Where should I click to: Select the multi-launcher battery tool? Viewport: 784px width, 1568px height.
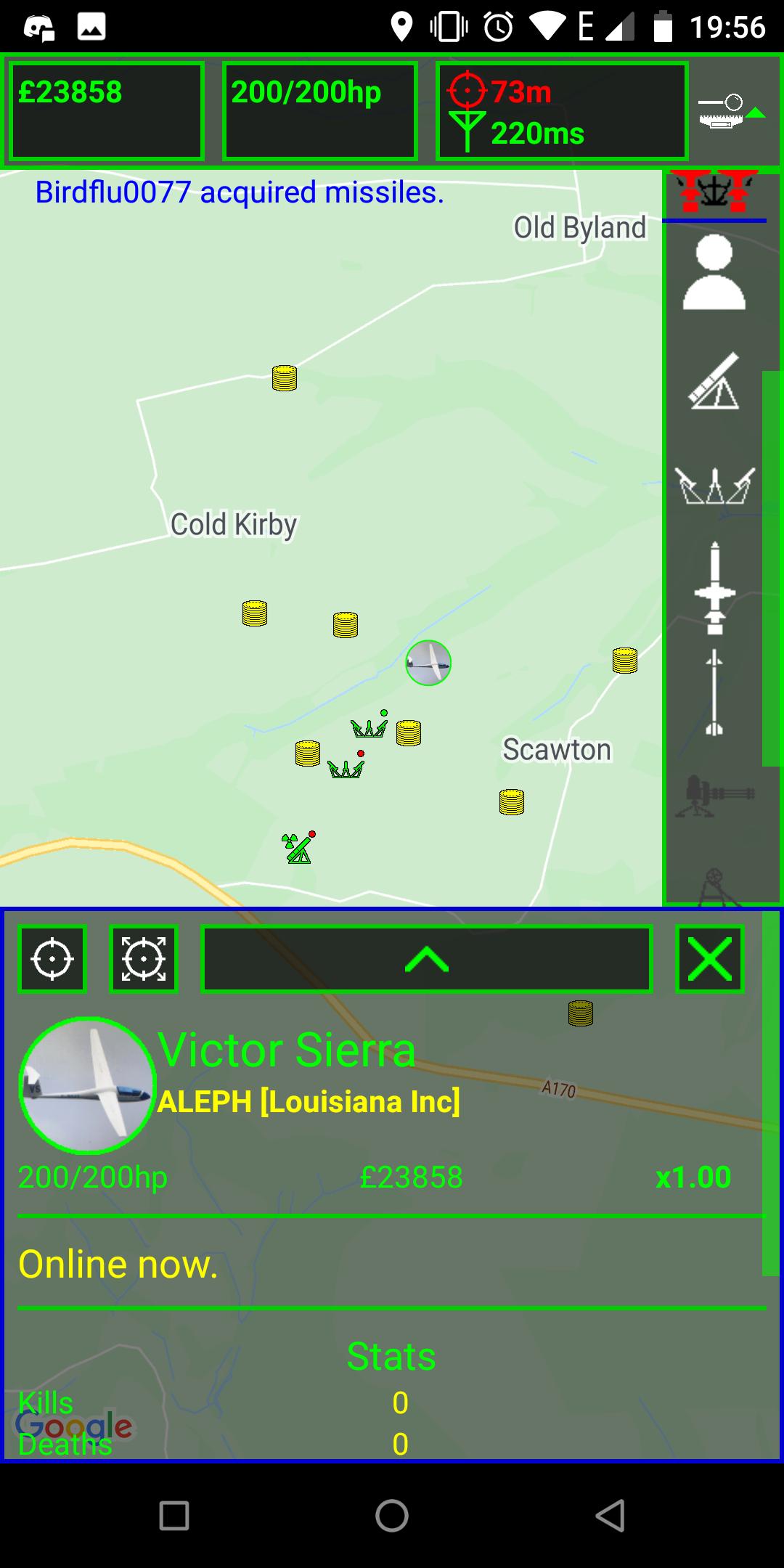(714, 486)
